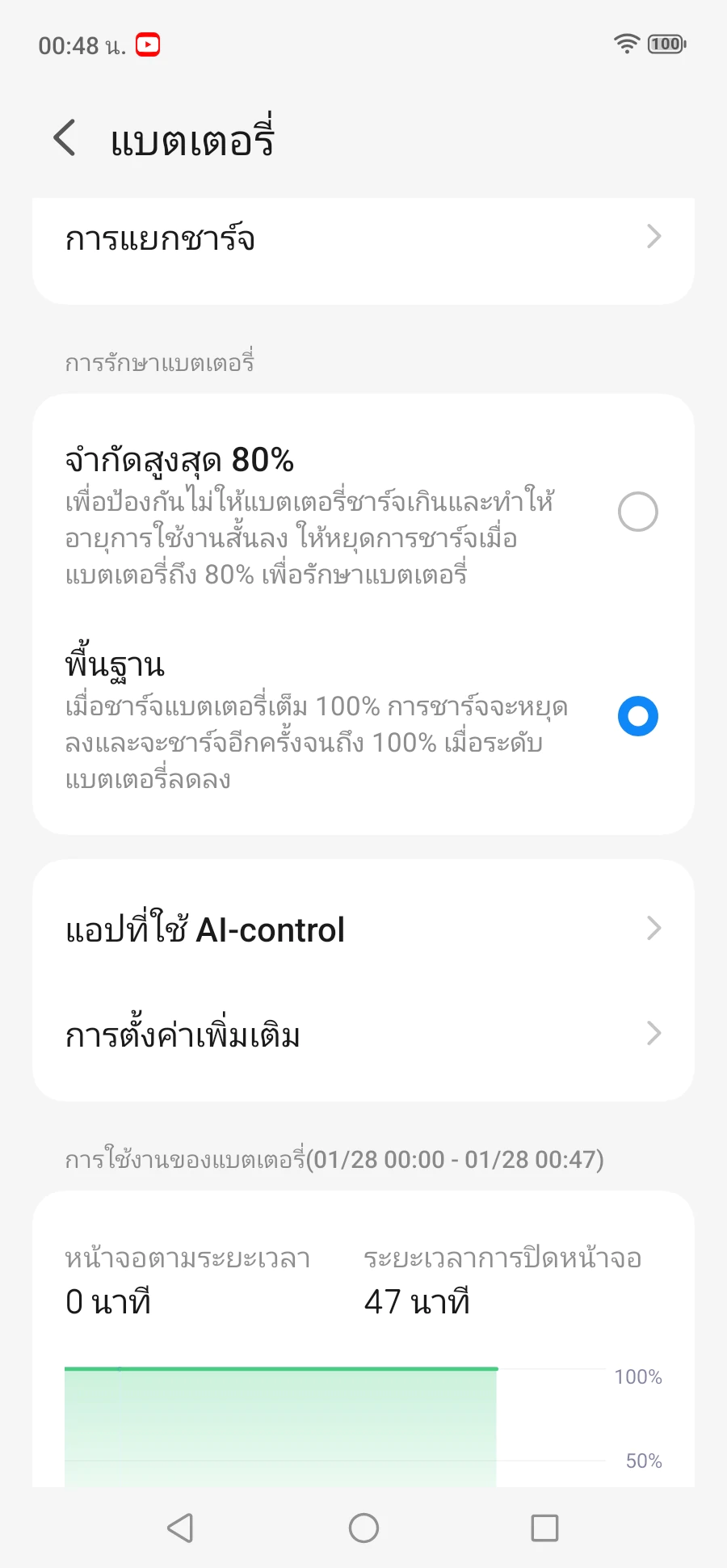This screenshot has width=727, height=1568.
Task: Open the การแยกชาร์จ row
Action: point(363,238)
